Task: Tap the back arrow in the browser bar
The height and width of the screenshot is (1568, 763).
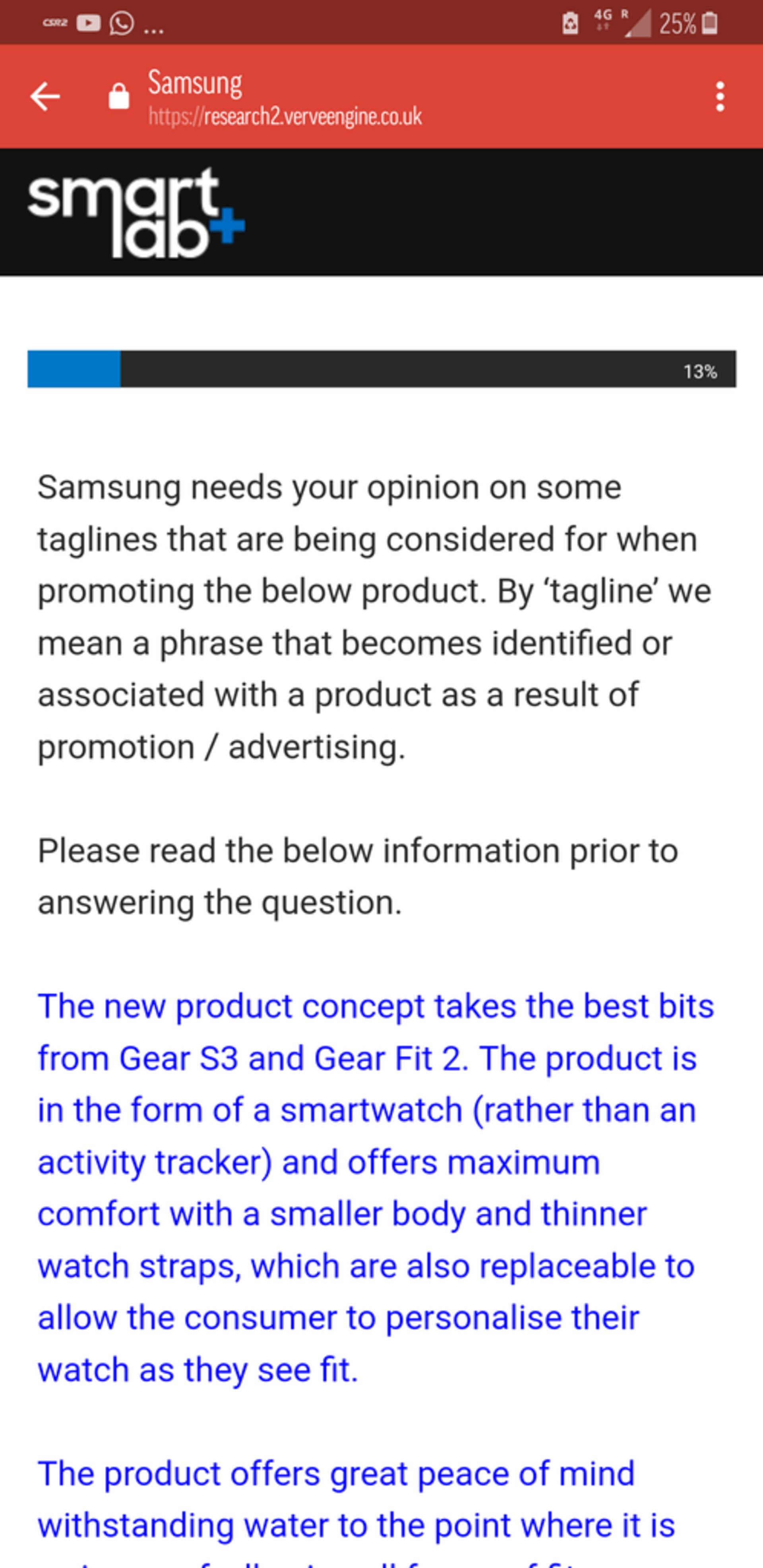Action: click(x=45, y=97)
